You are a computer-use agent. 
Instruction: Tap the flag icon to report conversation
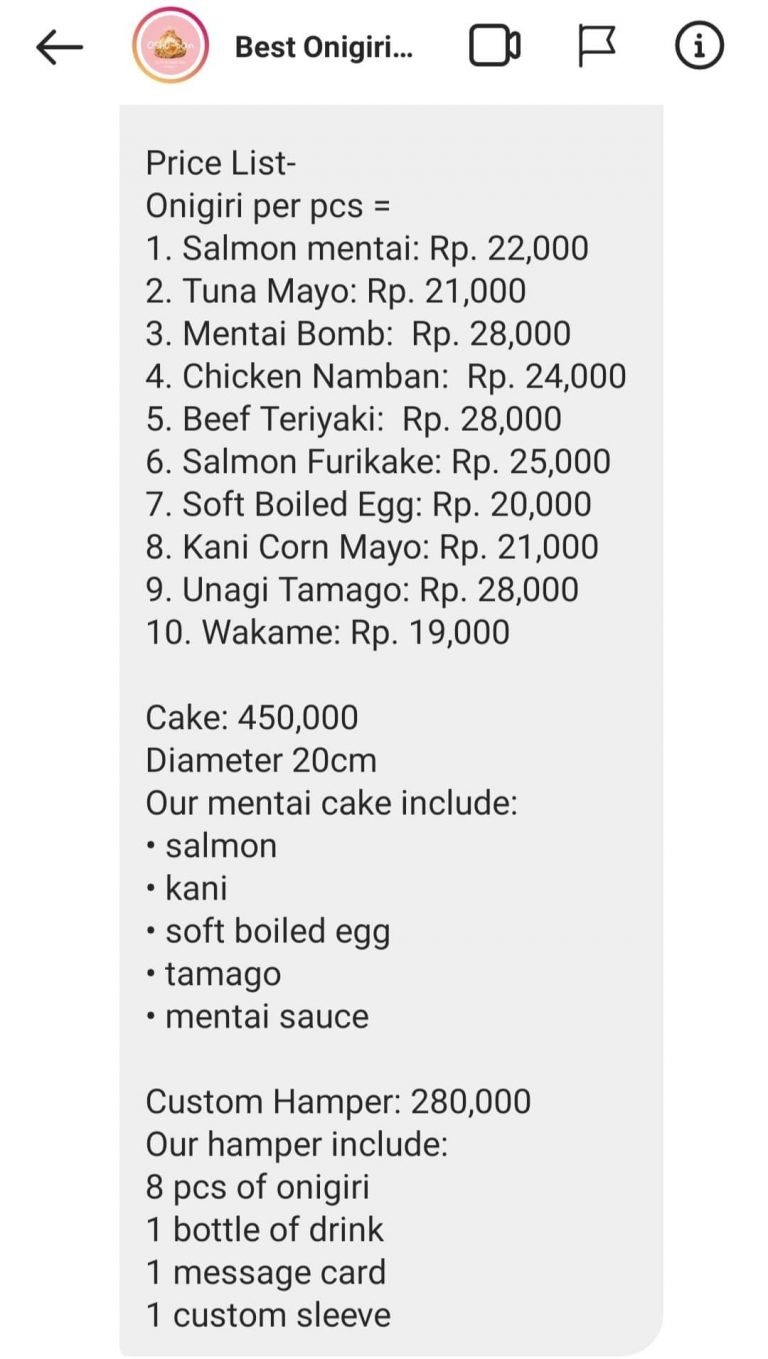coord(596,44)
